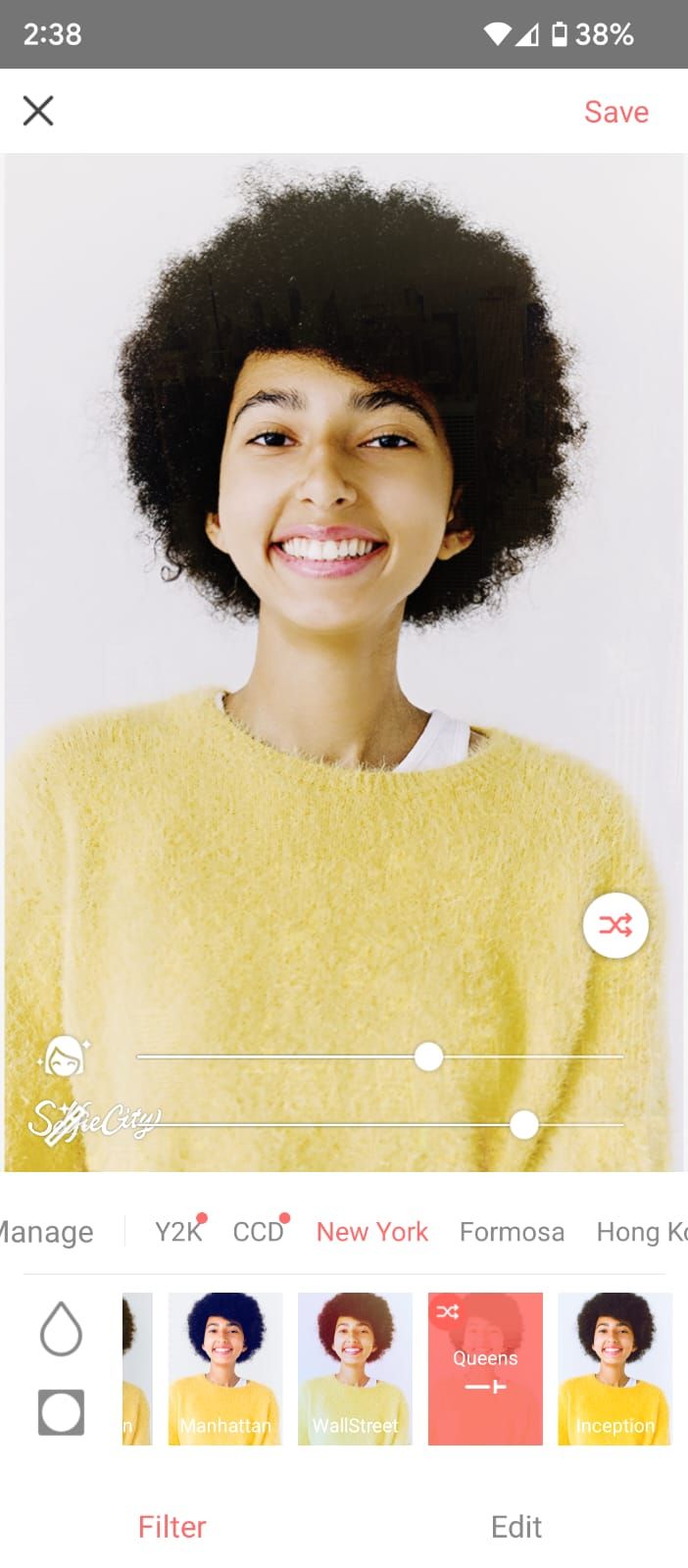Tap the filter intensity slider handle
The height and width of the screenshot is (1568, 688).
(524, 1124)
